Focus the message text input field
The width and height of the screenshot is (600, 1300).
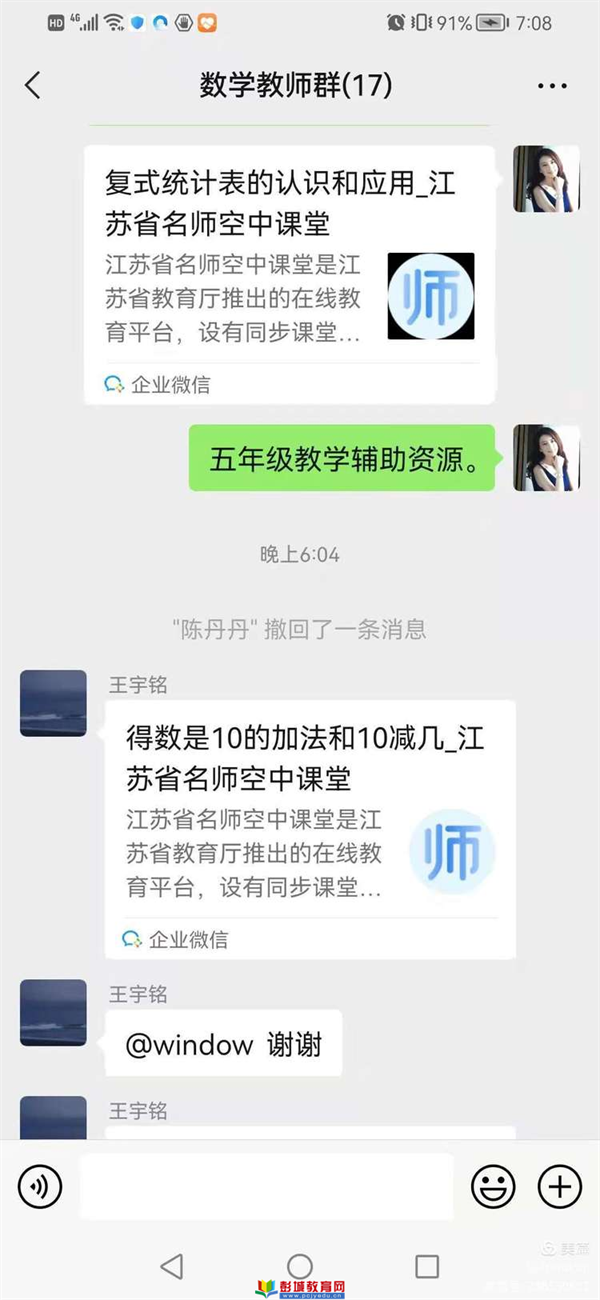point(267,1187)
